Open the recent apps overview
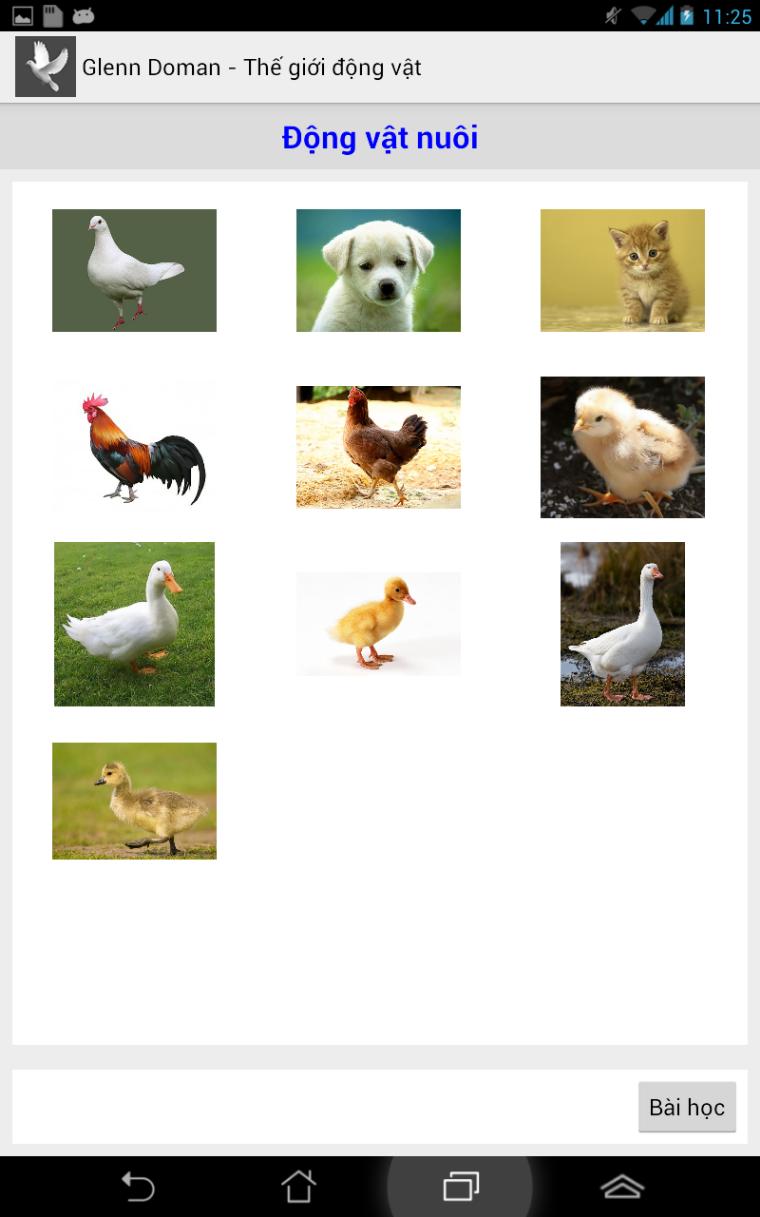 point(460,1187)
